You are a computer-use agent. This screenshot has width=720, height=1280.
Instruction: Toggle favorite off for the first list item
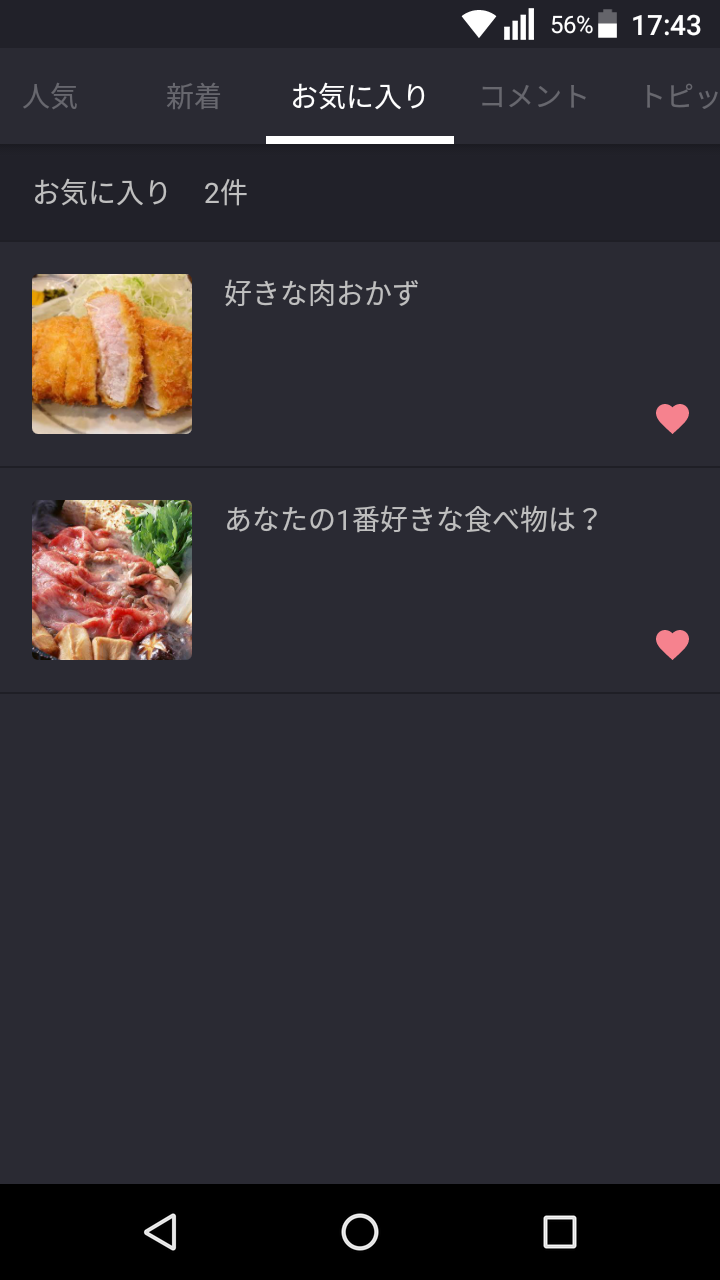point(673,417)
